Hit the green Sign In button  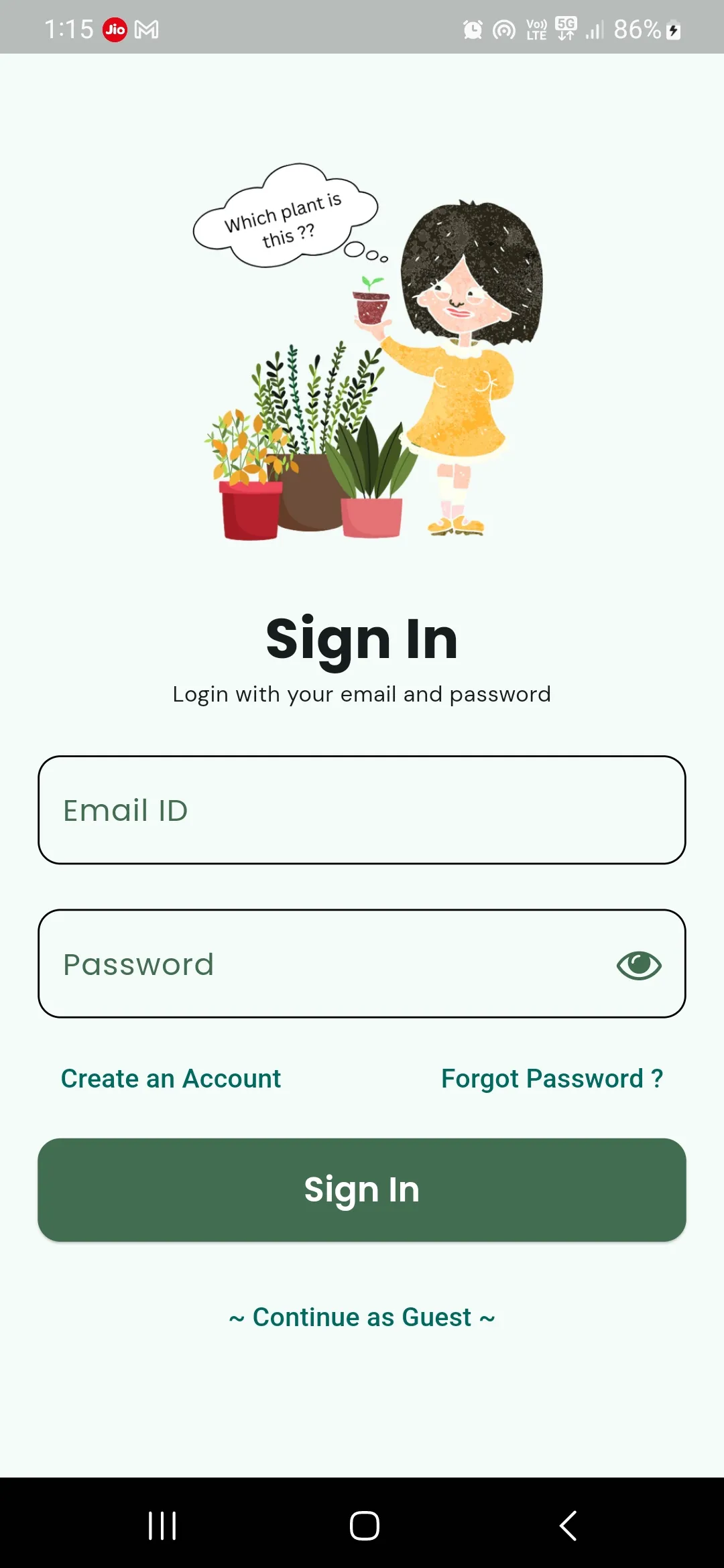[362, 1189]
